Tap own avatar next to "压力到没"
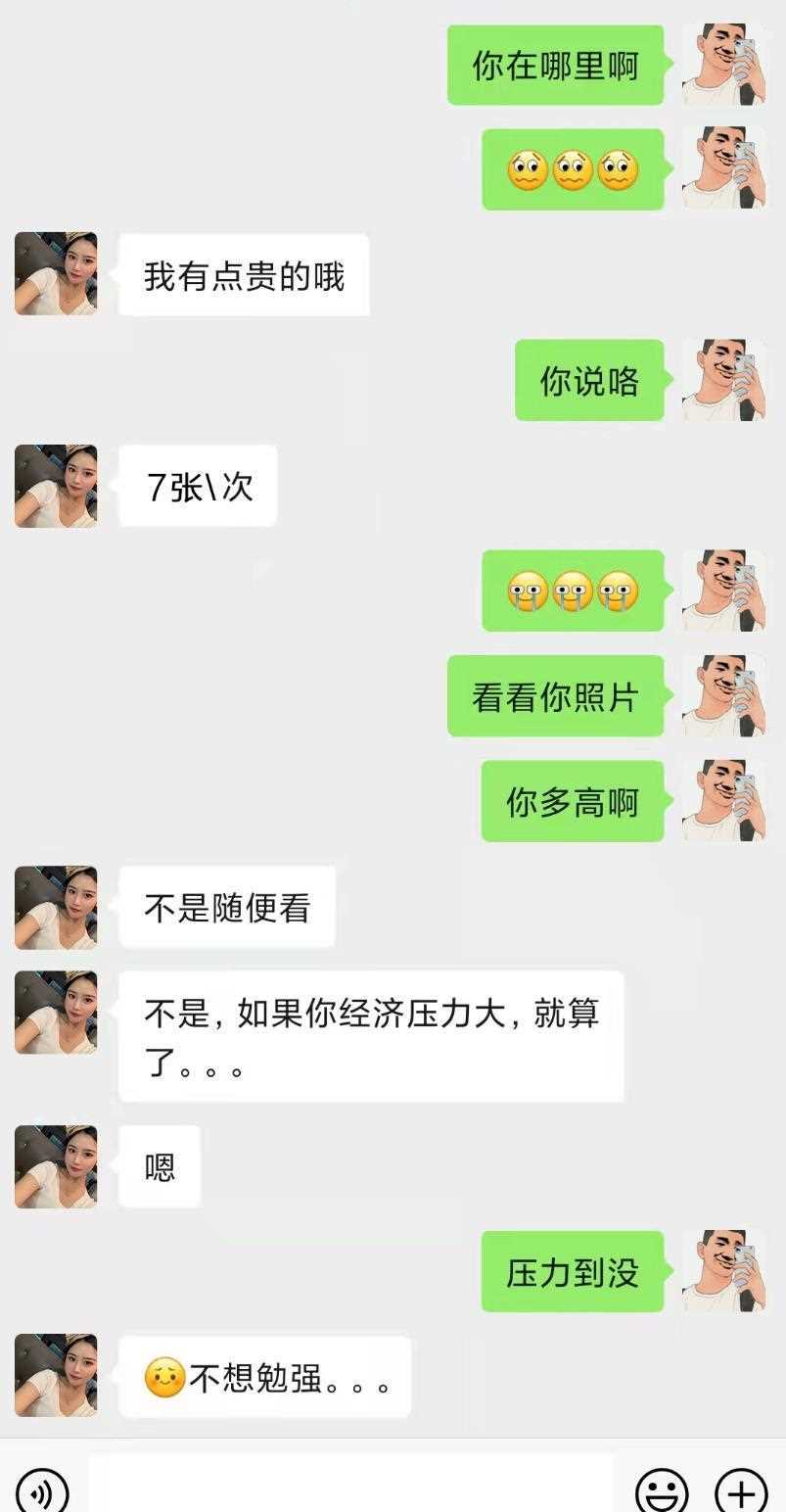The height and width of the screenshot is (1512, 786). tap(723, 1271)
